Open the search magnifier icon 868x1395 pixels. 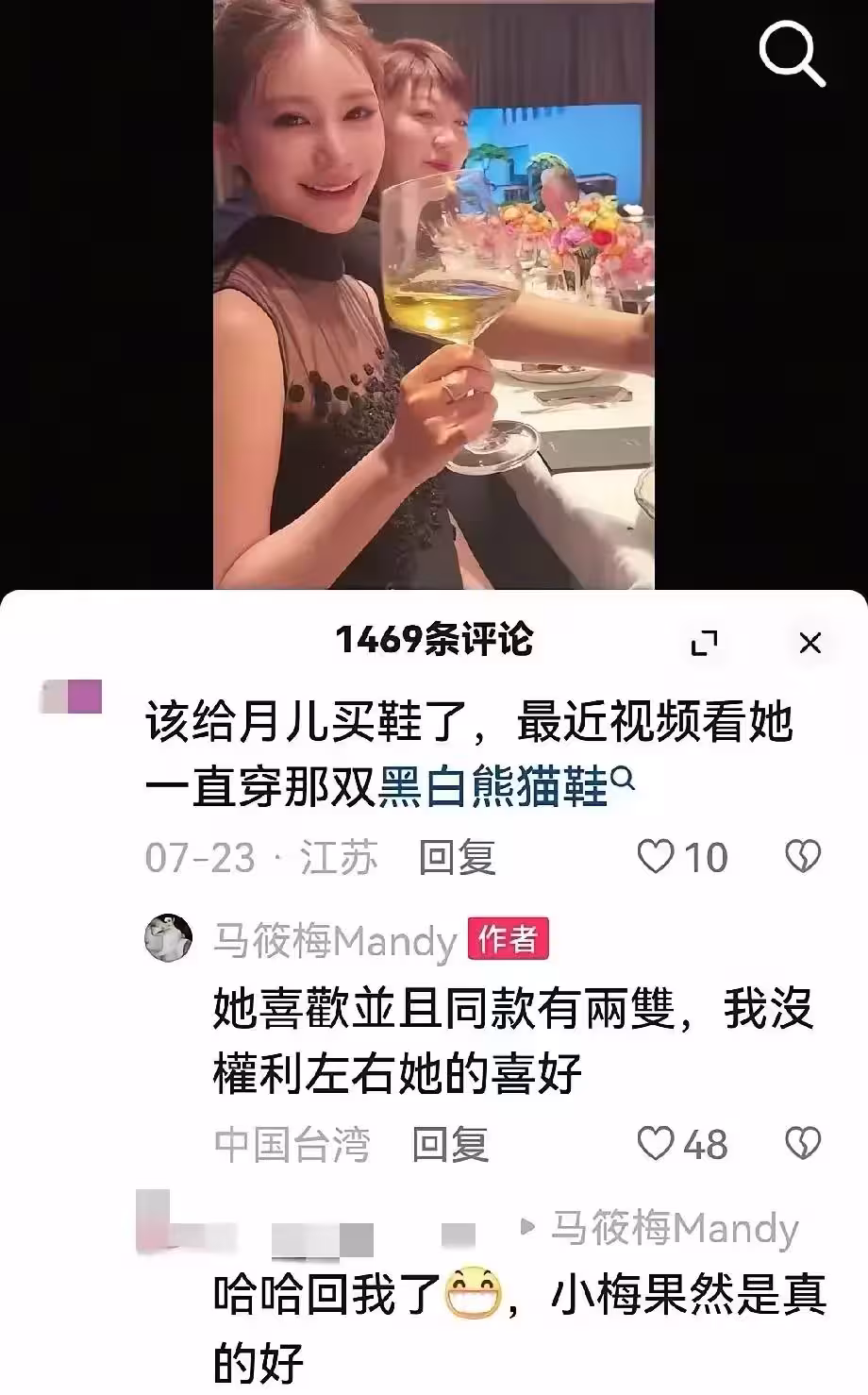click(x=793, y=55)
